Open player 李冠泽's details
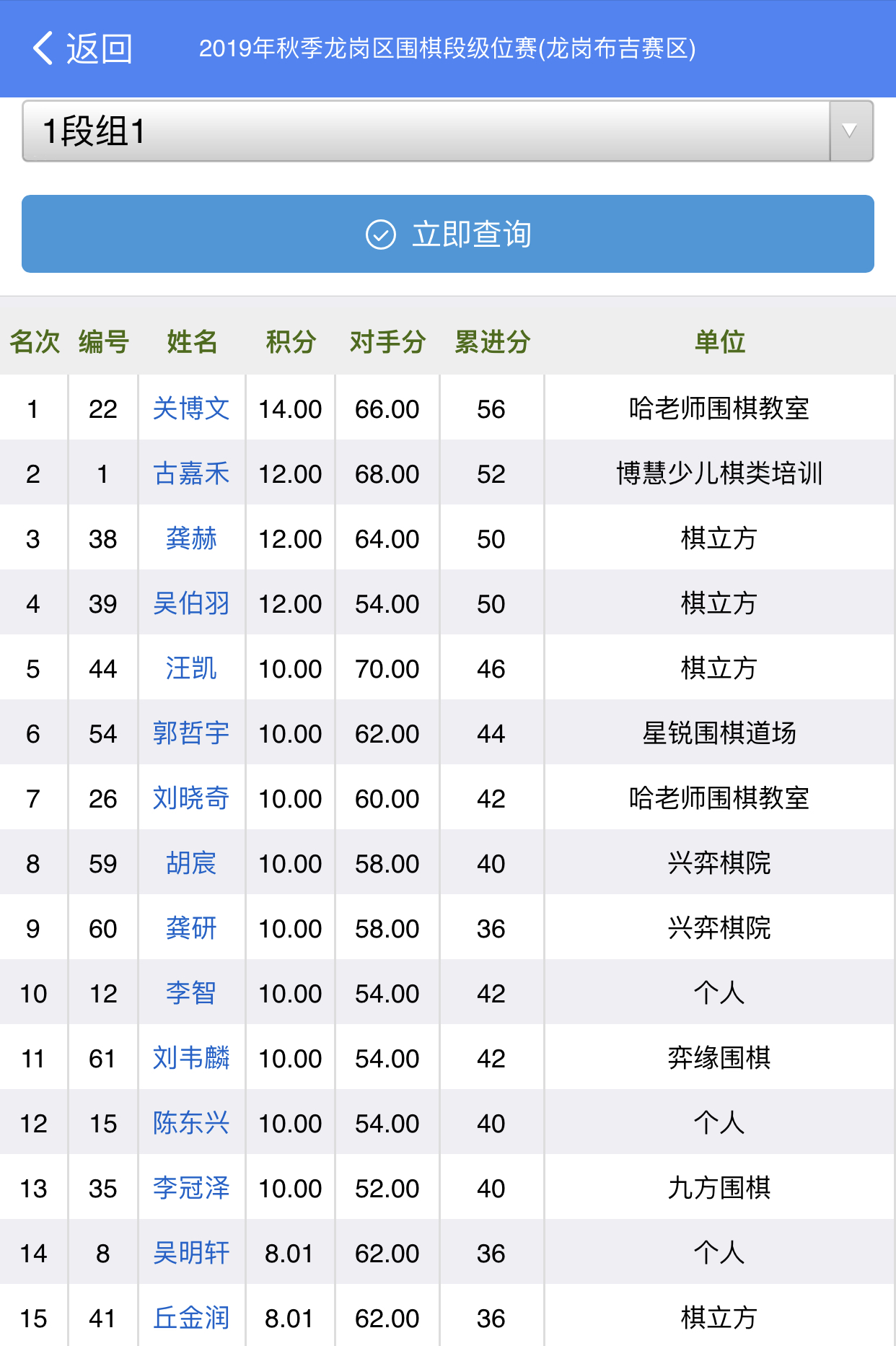This screenshot has height=1346, width=896. pos(191,1188)
